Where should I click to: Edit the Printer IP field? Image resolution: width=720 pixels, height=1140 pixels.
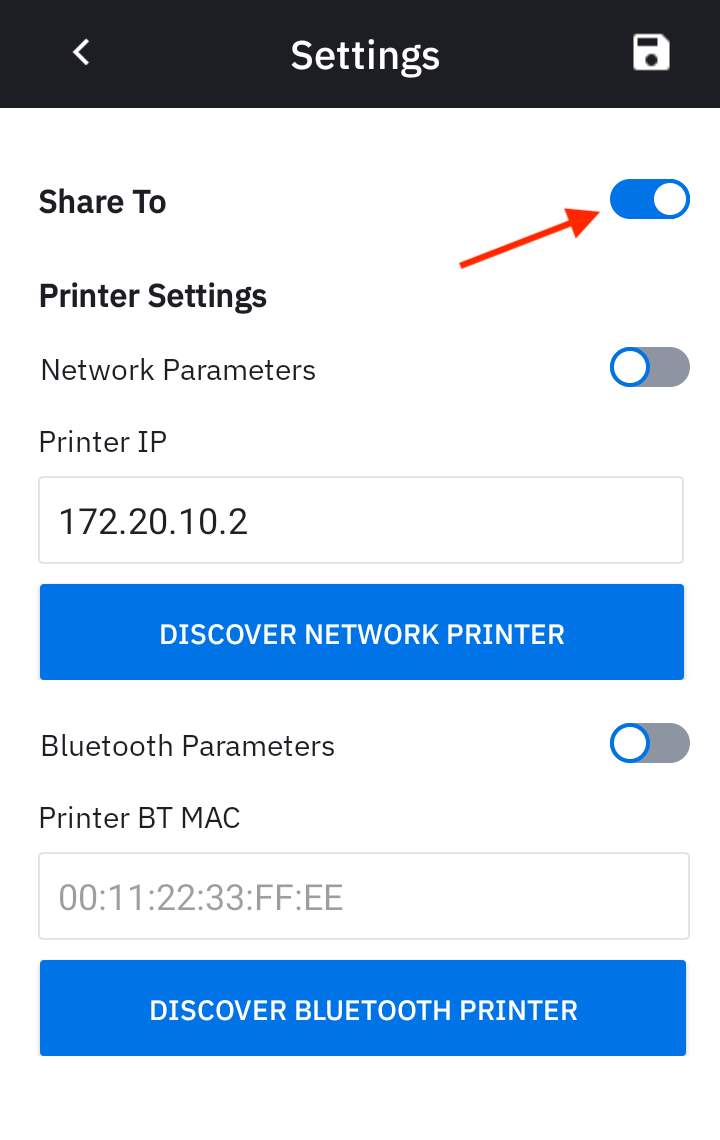pos(360,520)
